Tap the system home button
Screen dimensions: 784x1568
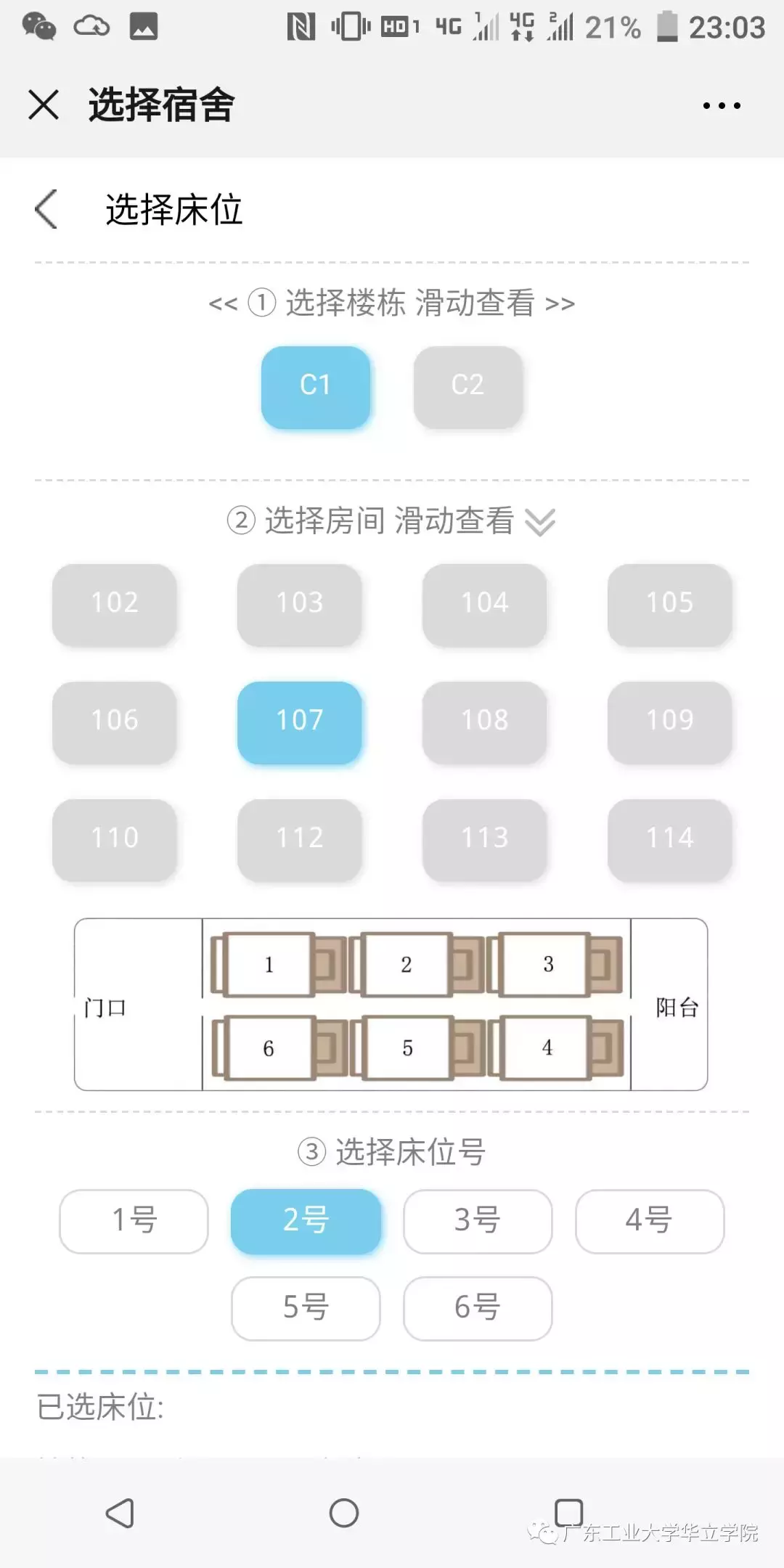click(344, 1514)
